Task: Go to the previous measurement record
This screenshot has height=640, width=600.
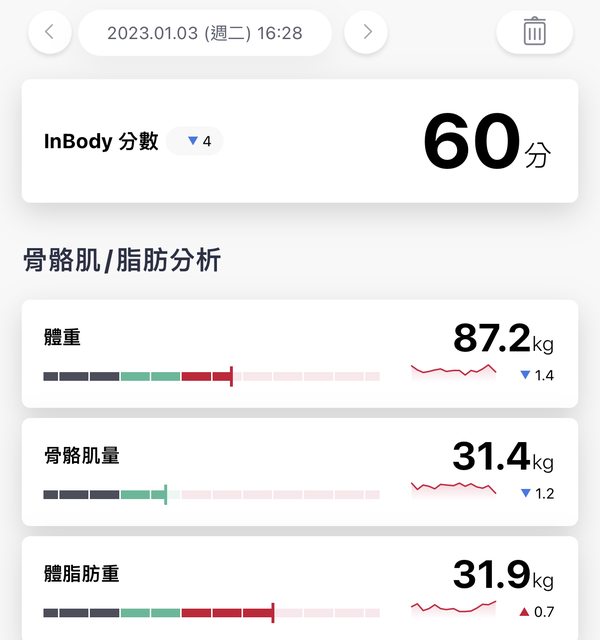Action: [x=50, y=32]
